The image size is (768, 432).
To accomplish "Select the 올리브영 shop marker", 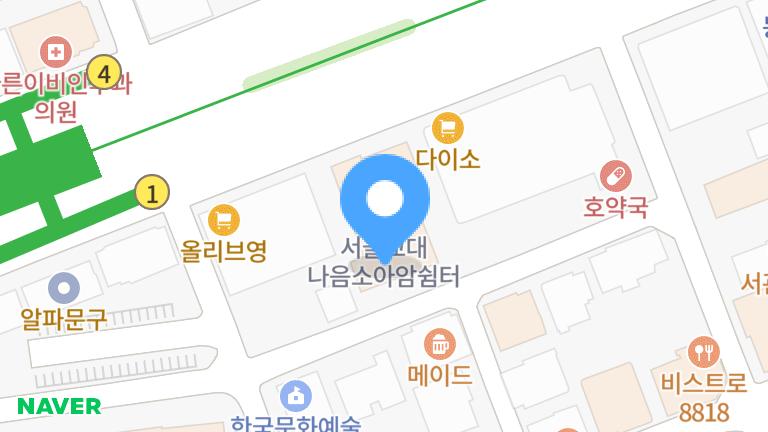I will (224, 219).
